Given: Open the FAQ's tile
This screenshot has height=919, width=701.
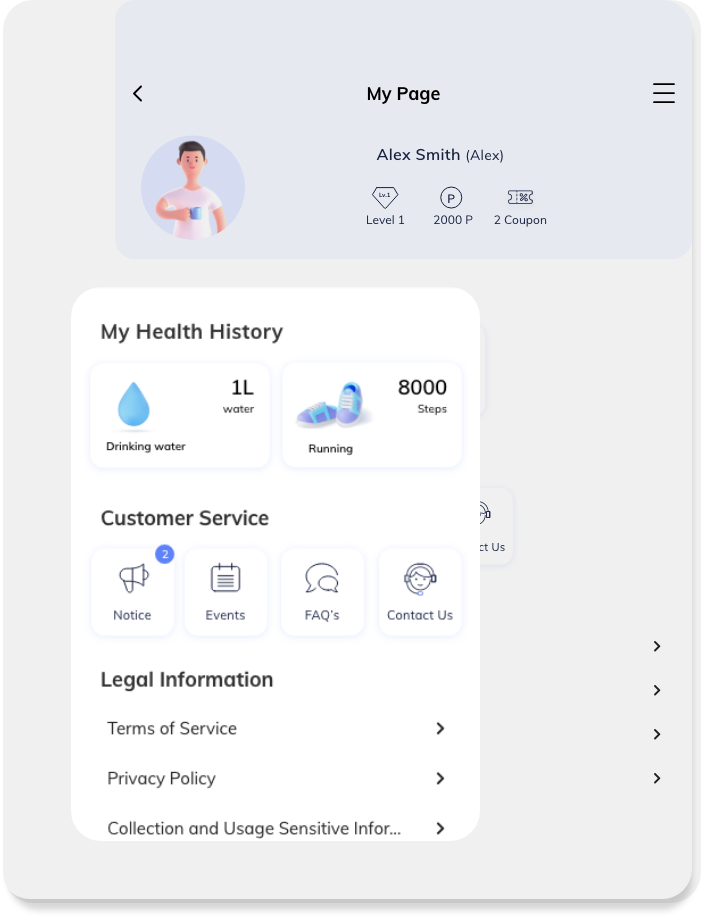Looking at the screenshot, I should 322,591.
